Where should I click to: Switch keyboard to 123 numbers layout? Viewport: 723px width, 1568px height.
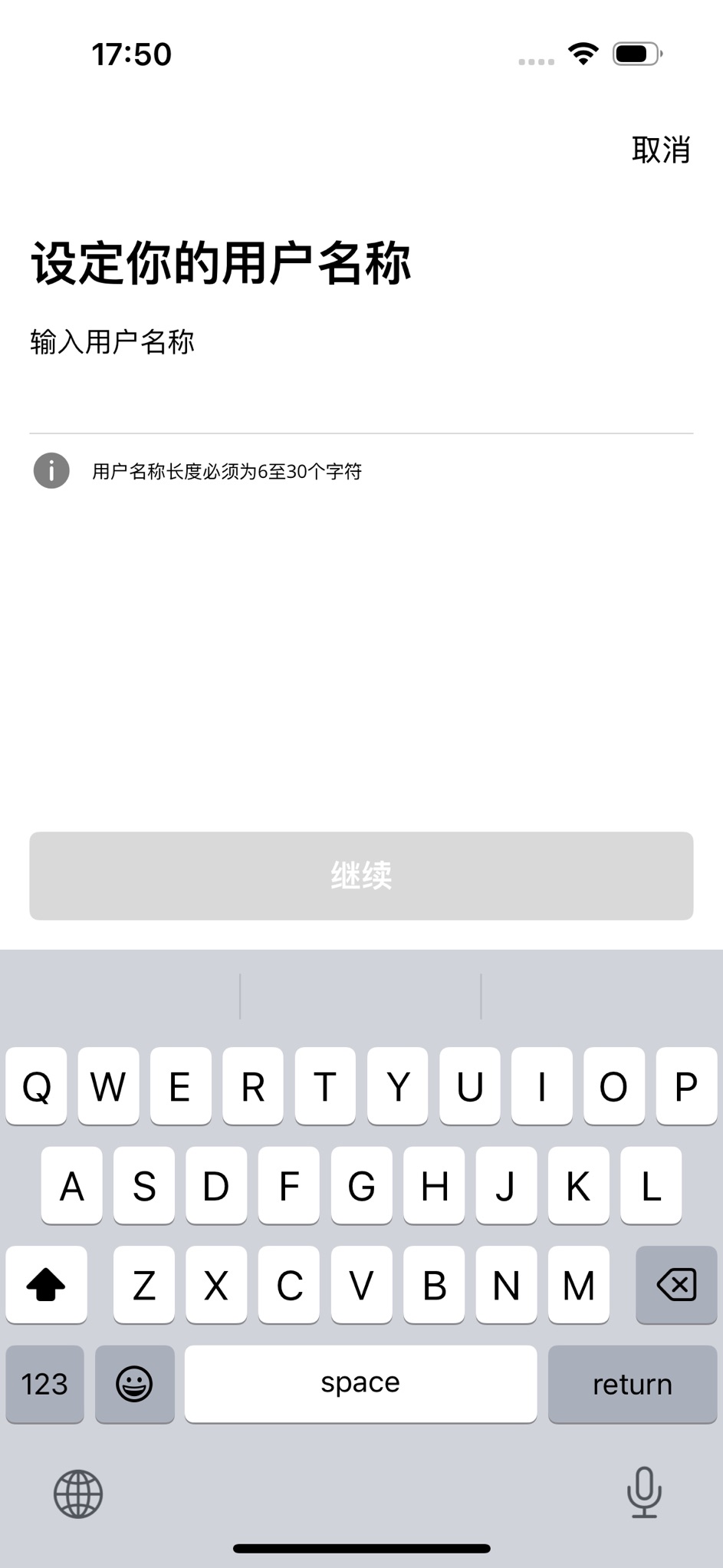click(44, 1384)
